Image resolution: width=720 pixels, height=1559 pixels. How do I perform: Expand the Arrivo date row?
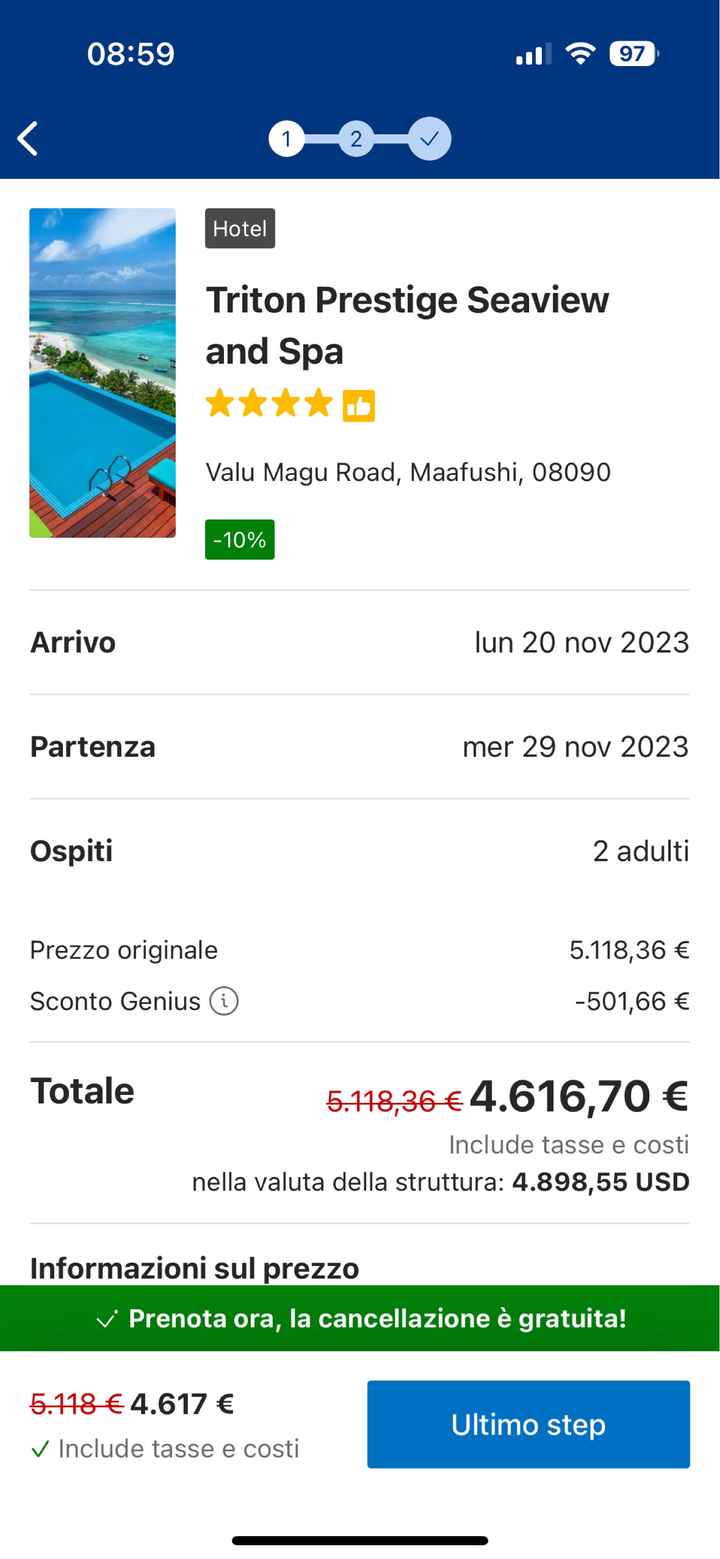click(360, 642)
